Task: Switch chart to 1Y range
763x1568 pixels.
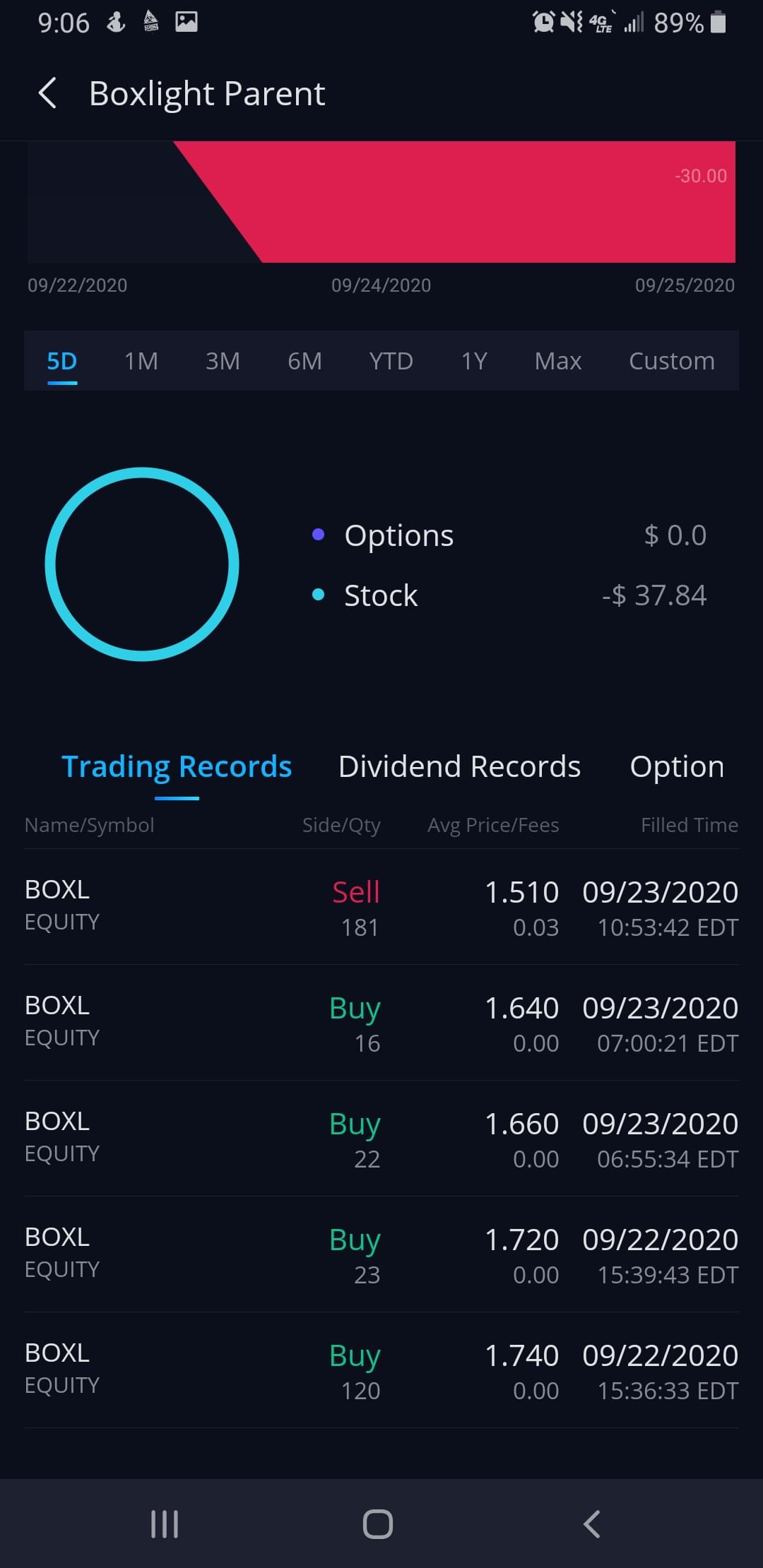Action: 474,361
